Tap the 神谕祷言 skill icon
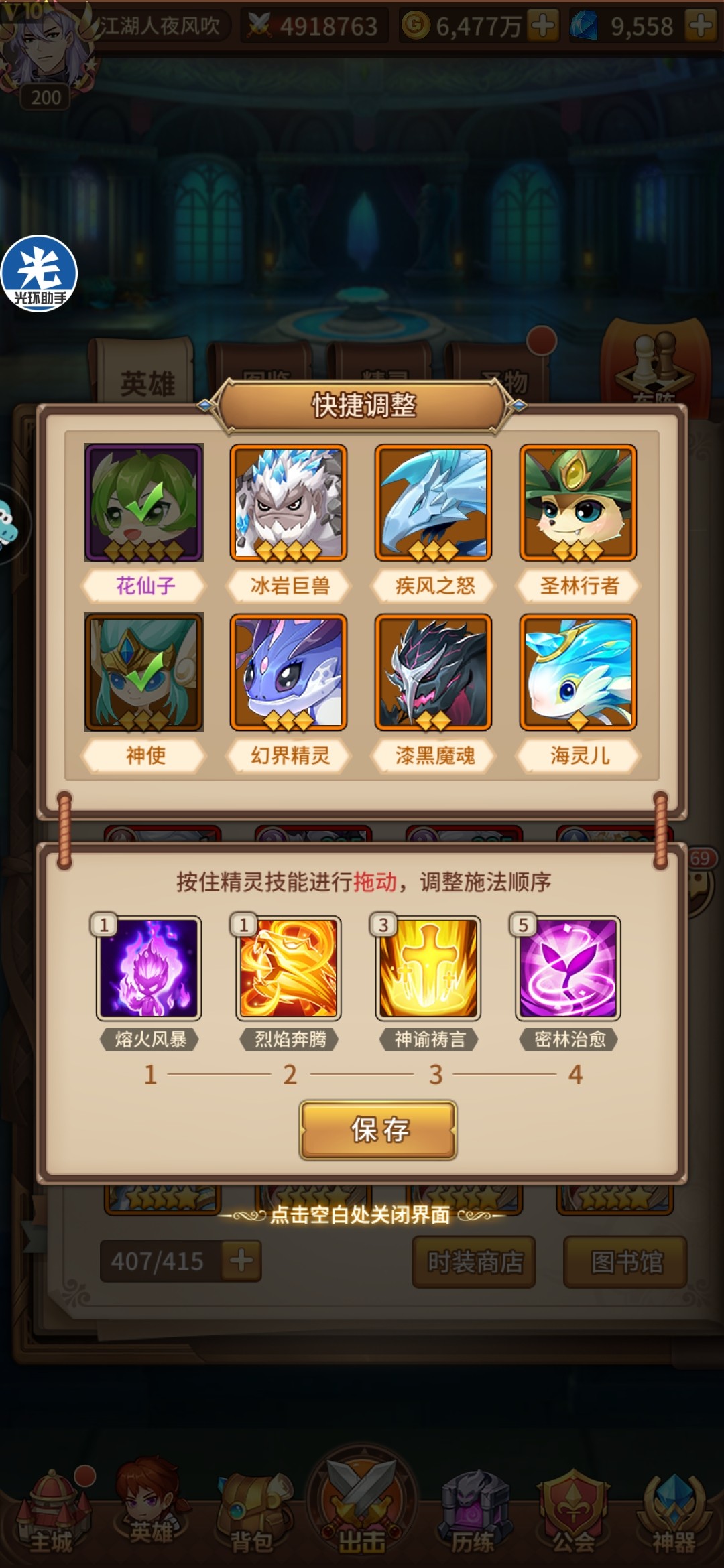This screenshot has width=724, height=1568. click(428, 968)
